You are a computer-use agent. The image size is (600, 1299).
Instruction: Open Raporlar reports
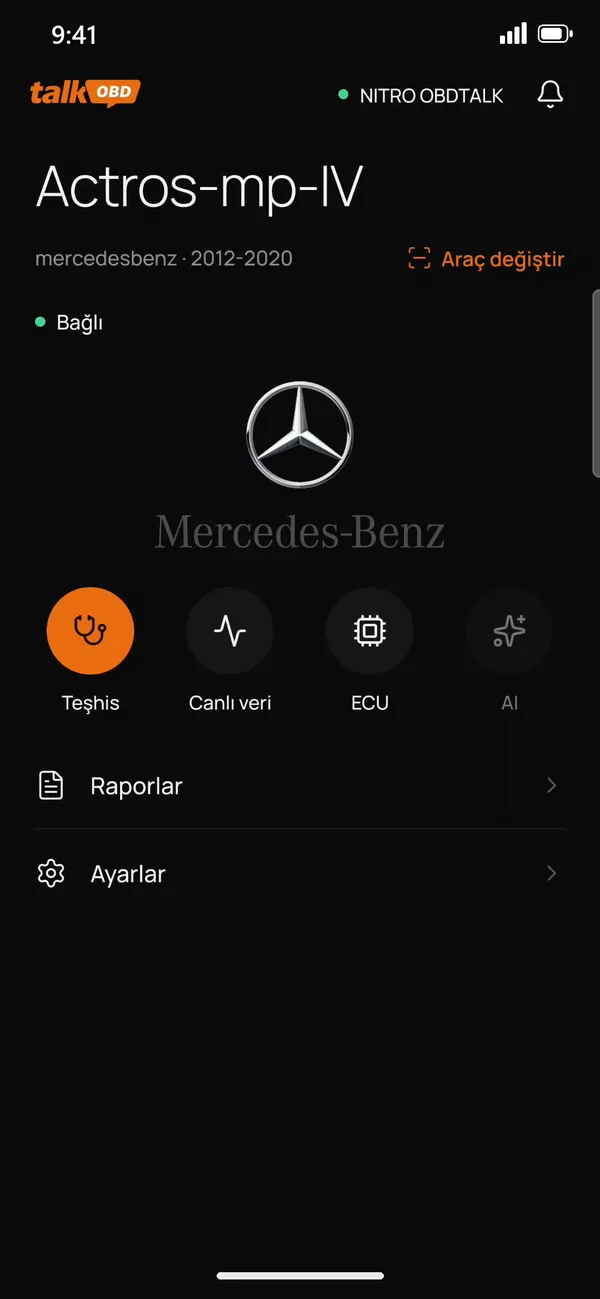click(x=300, y=786)
